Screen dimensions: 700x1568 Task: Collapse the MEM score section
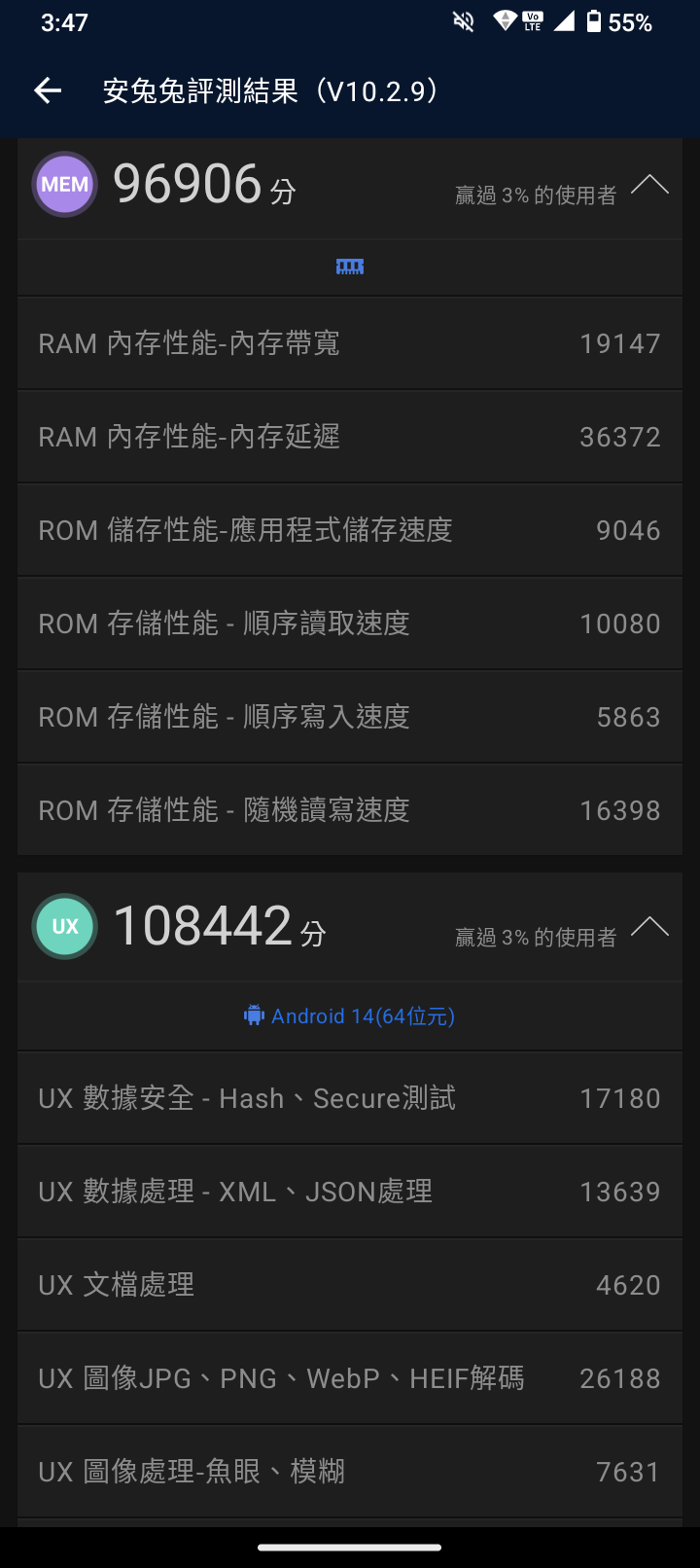pyautogui.click(x=649, y=185)
